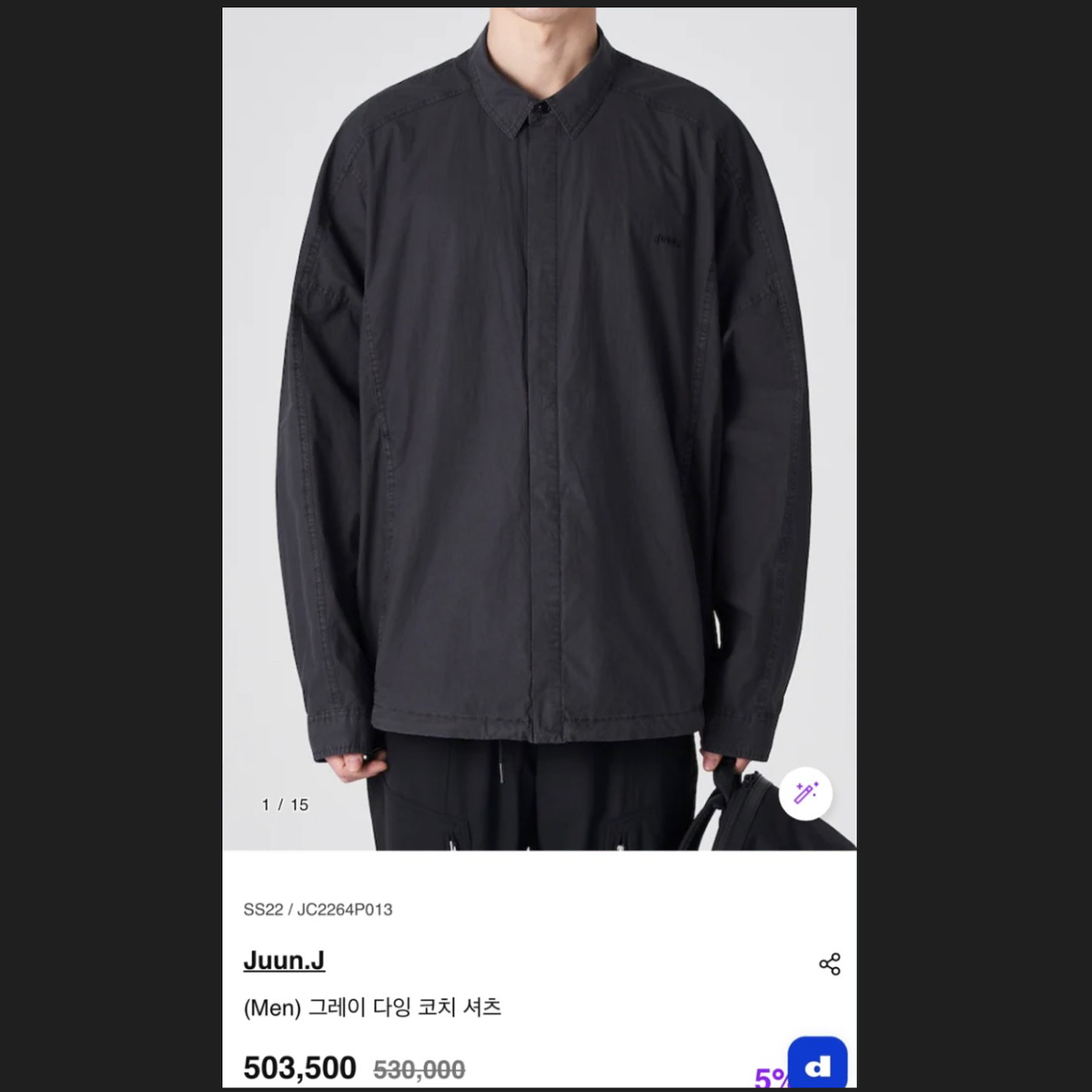Open the product photo of the shirt
Screen dimensions: 1092x1092
539,428
